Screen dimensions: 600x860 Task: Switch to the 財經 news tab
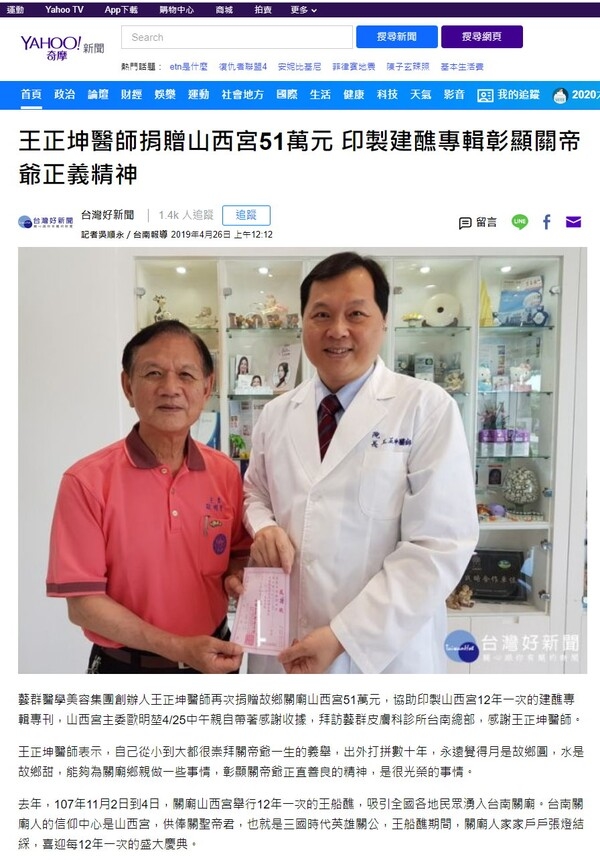point(131,94)
